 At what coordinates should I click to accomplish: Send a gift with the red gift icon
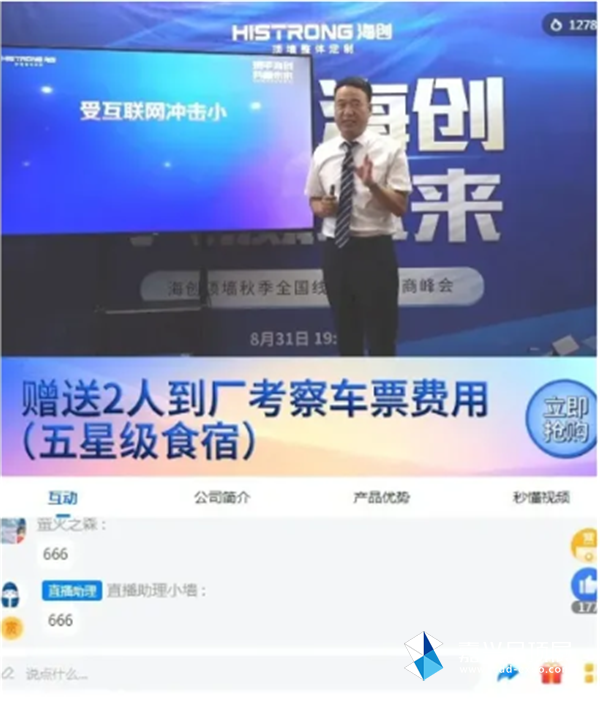(551, 674)
